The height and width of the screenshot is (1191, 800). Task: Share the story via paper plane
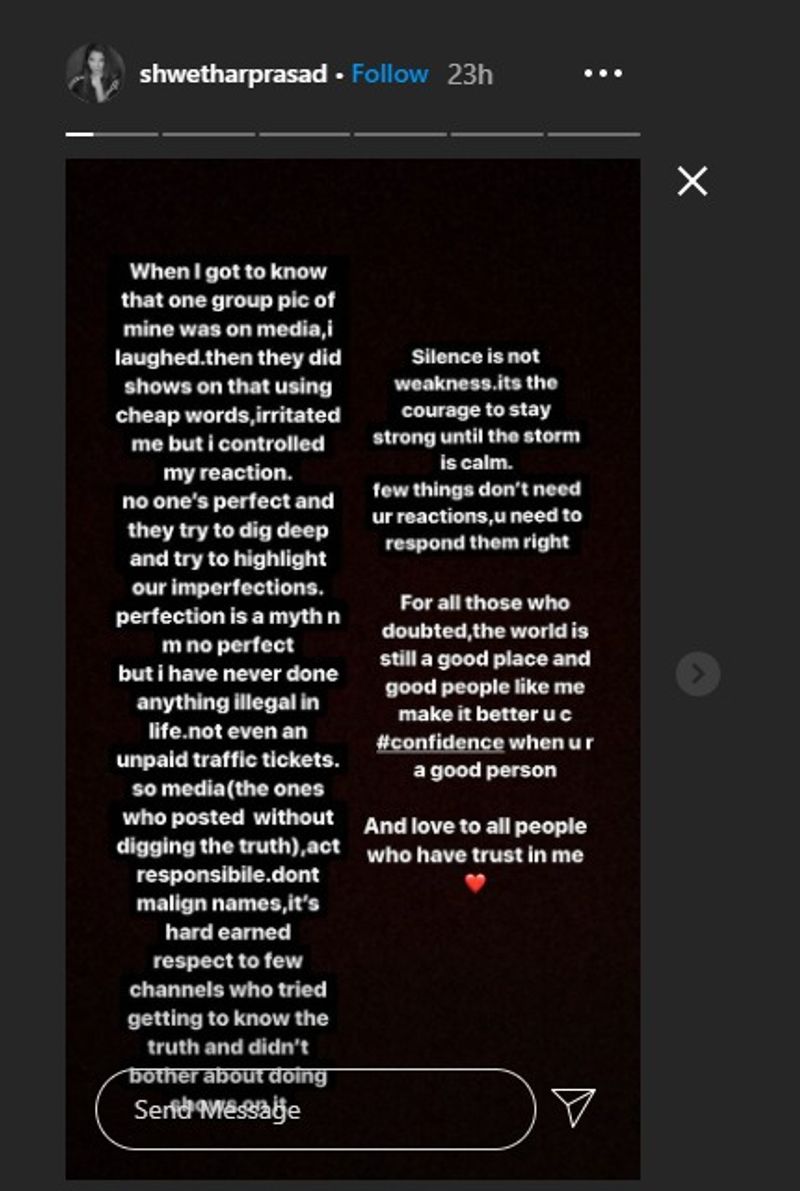pos(573,1107)
